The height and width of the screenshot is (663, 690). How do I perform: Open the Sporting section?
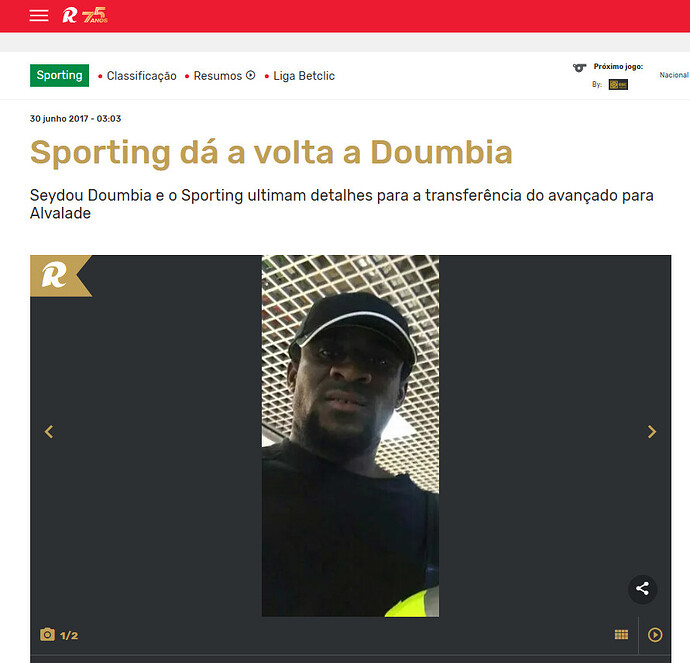(59, 75)
